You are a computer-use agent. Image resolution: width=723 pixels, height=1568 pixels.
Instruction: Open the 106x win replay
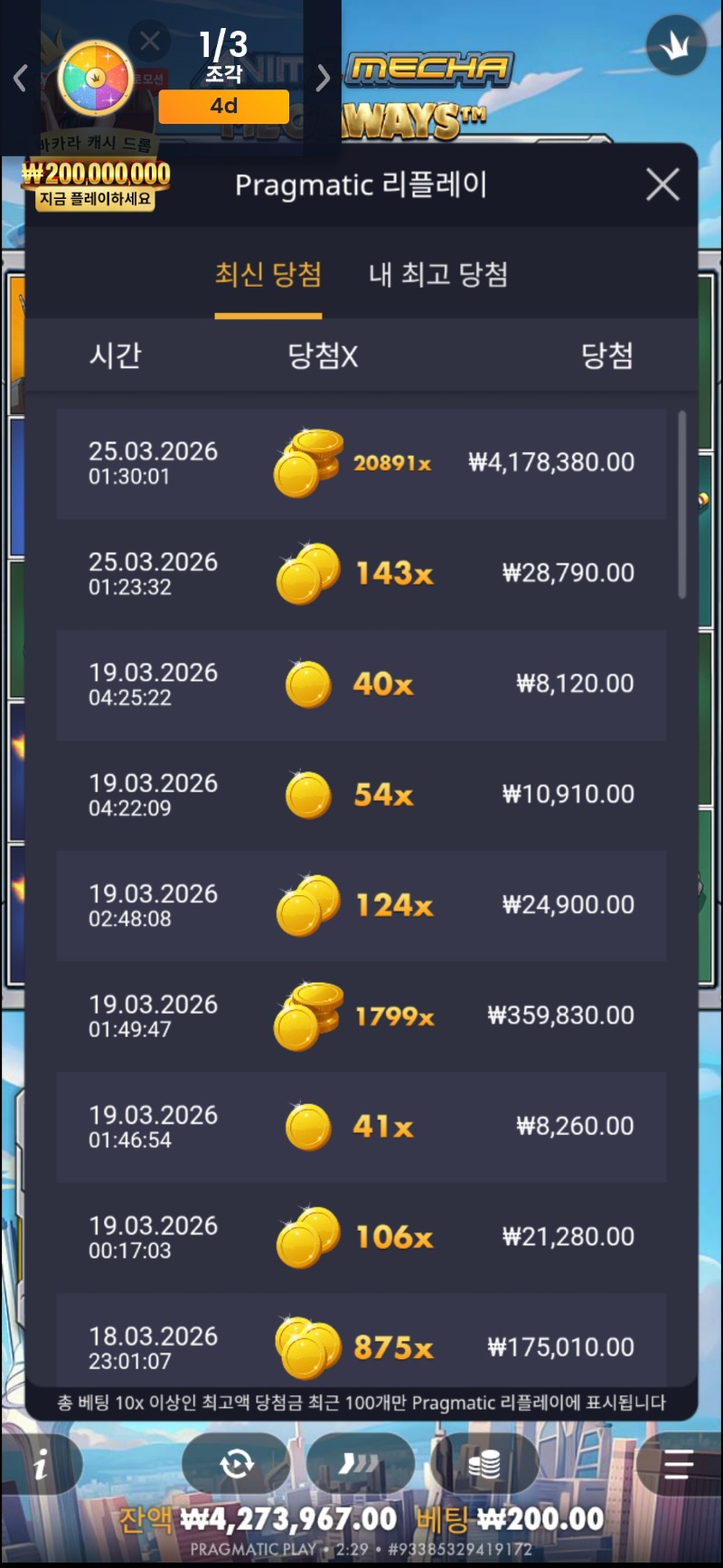click(x=361, y=1237)
